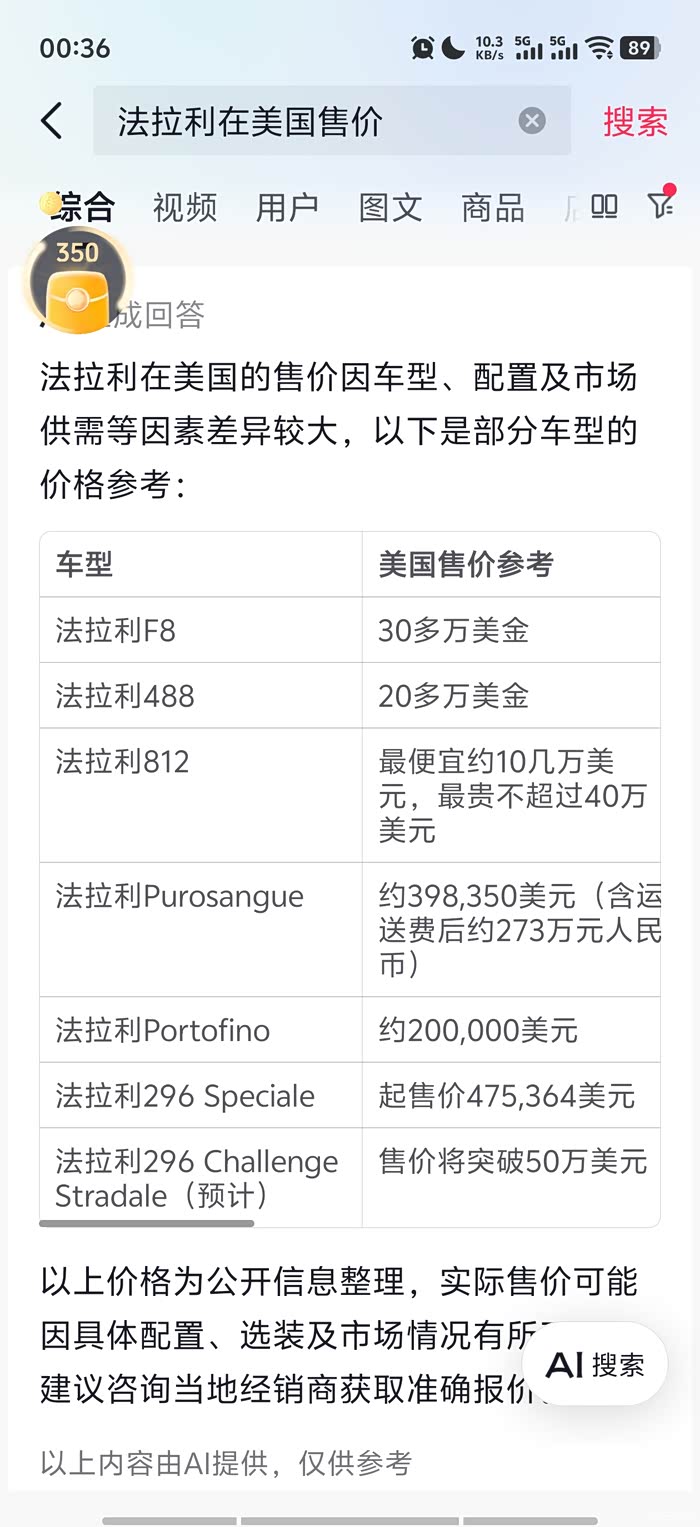700x1527 pixels.
Task: Toggle the two-column layout icon
Action: 604,206
